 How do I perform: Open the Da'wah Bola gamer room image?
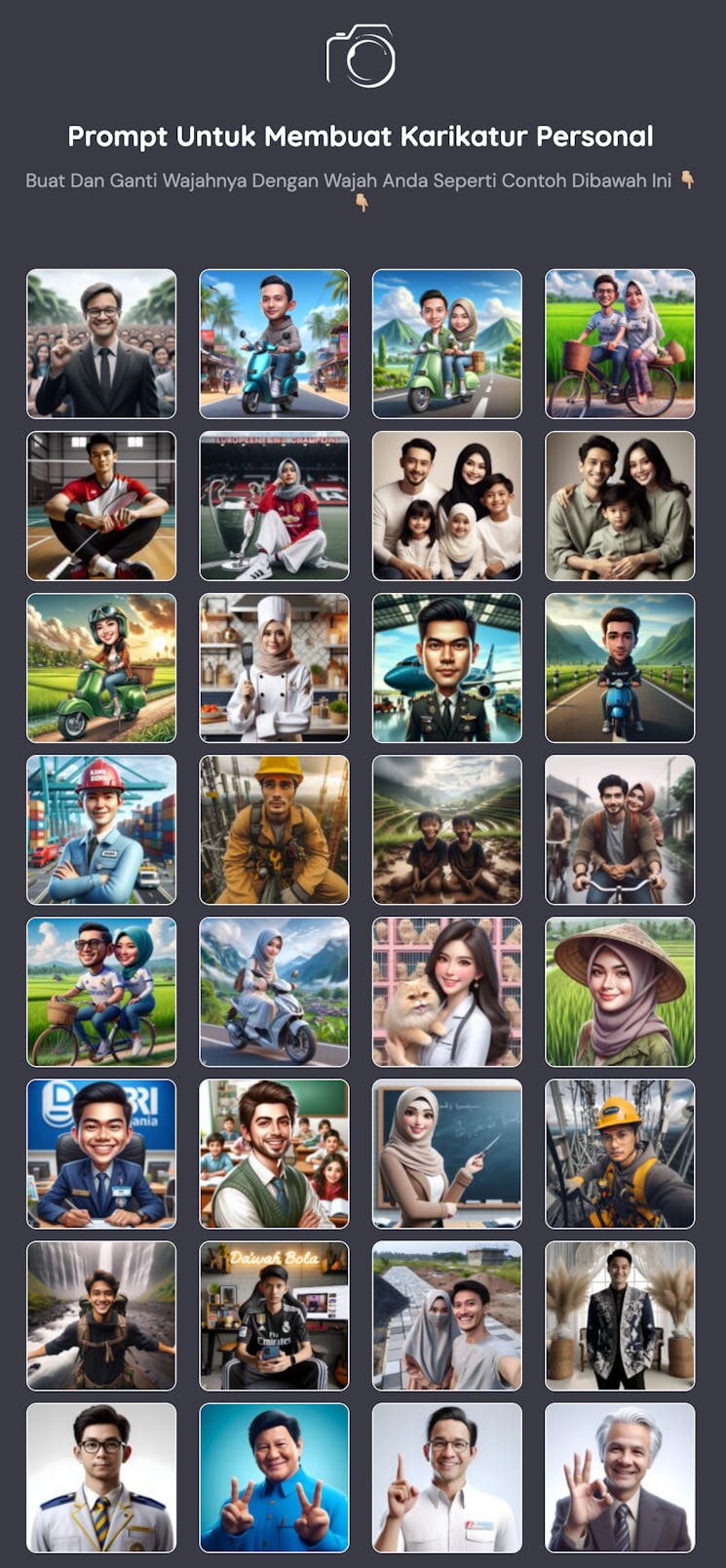click(x=274, y=1314)
